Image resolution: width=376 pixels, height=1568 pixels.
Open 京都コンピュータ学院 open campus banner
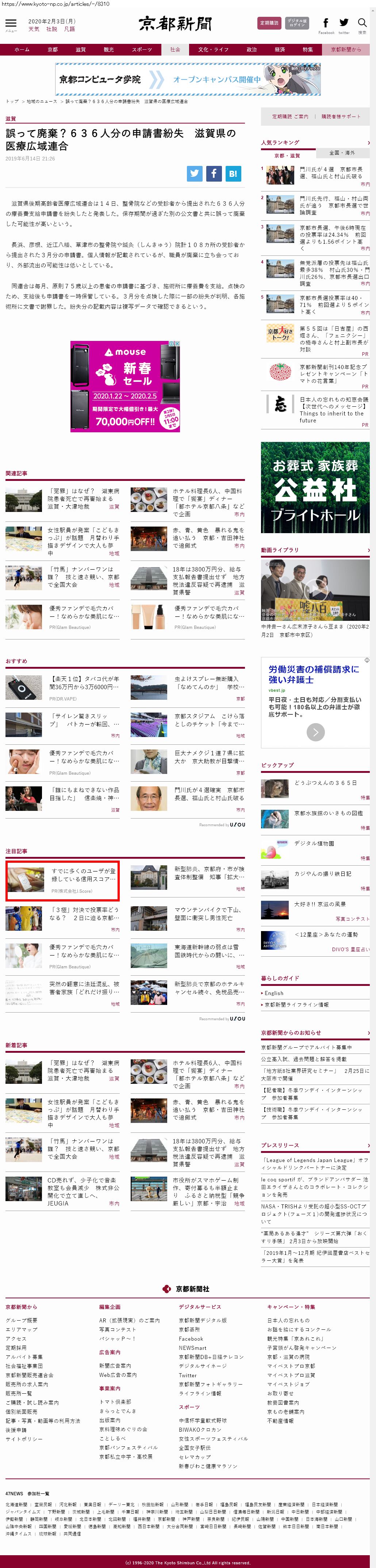pos(187,79)
